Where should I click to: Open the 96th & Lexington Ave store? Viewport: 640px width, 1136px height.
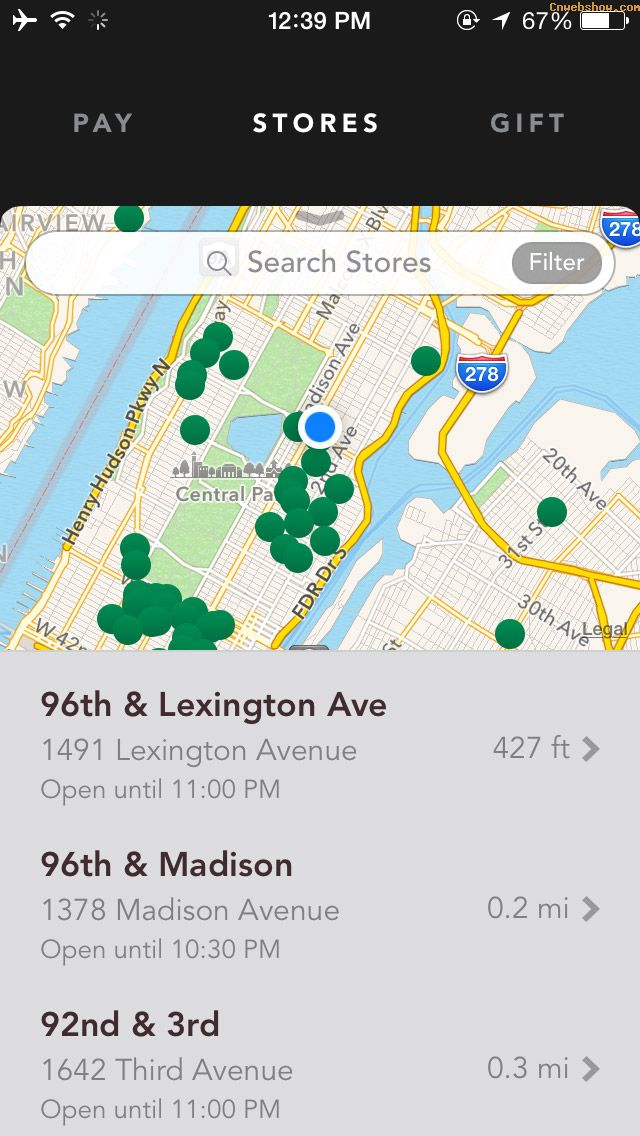click(x=320, y=746)
